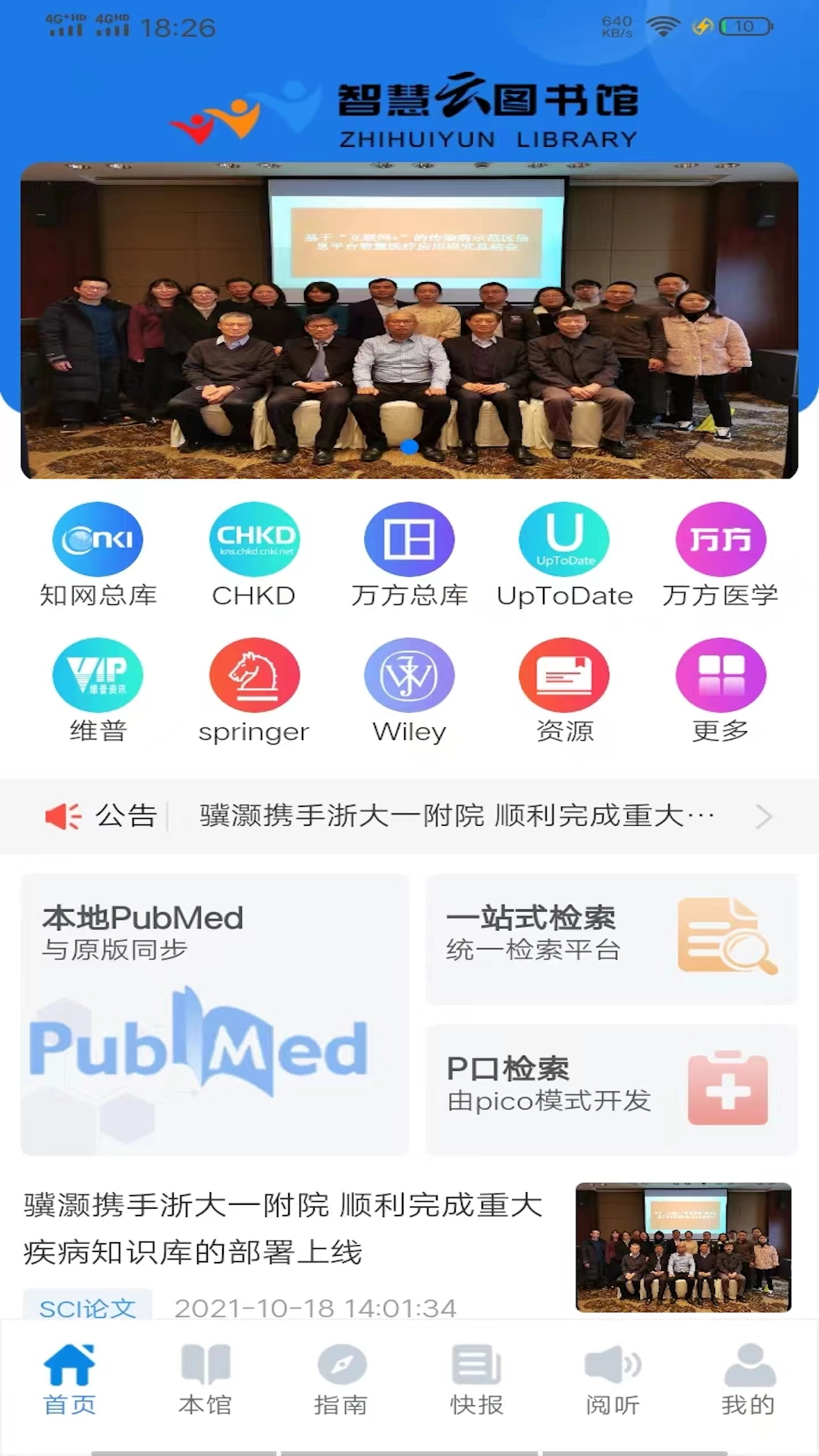Open the 阅听 tab

[x=613, y=1380]
